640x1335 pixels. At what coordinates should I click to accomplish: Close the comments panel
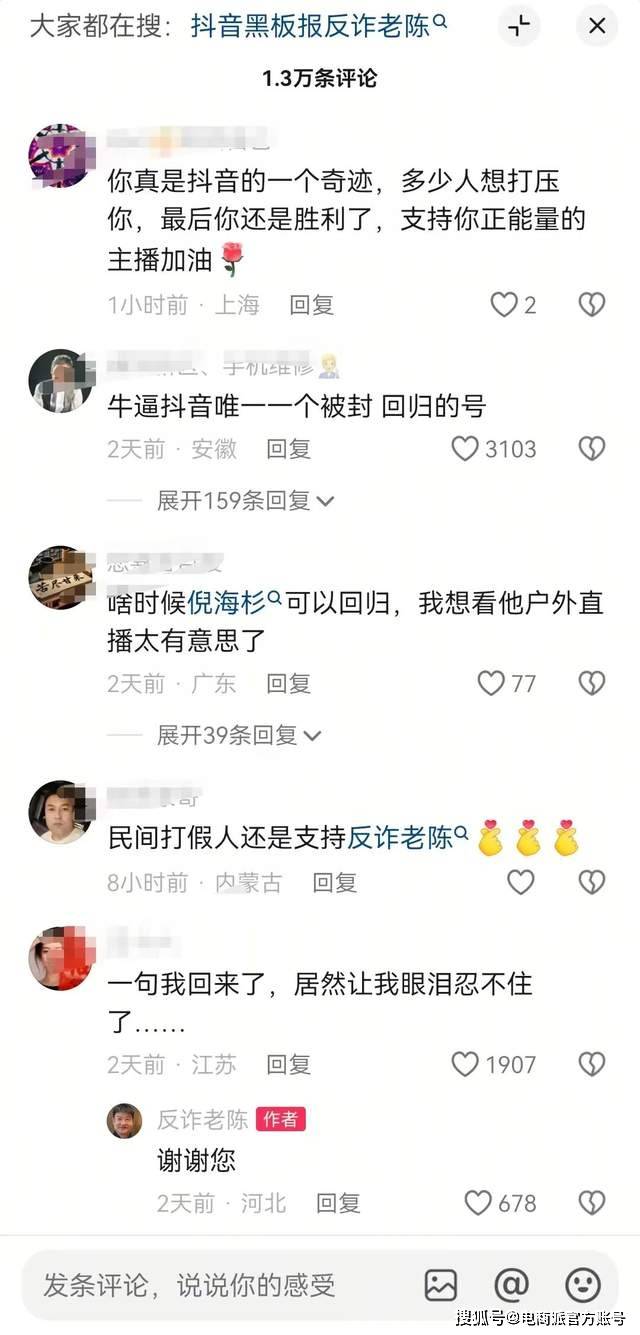coord(597,27)
